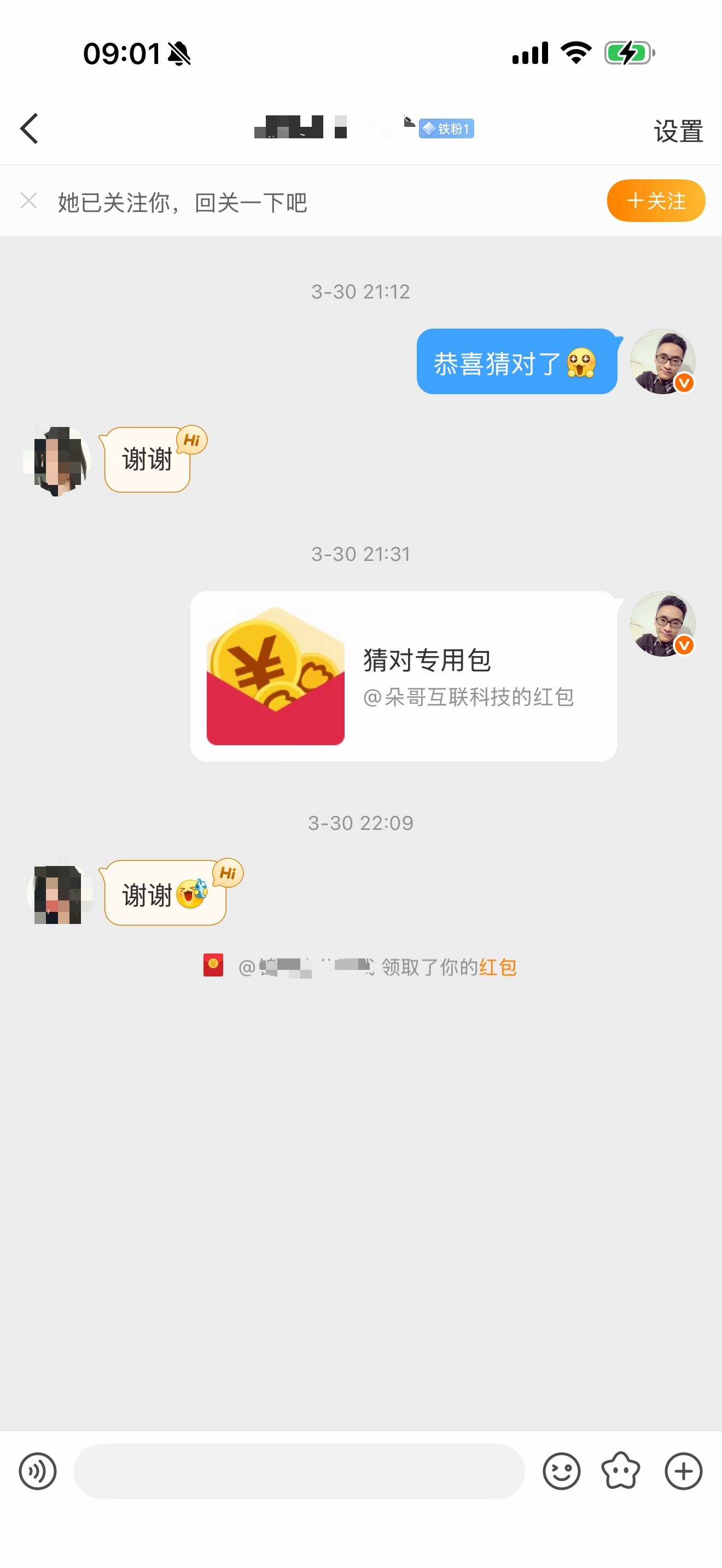Image resolution: width=722 pixels, height=1568 pixels.
Task: Tap the back arrow to exit chat
Action: [29, 128]
